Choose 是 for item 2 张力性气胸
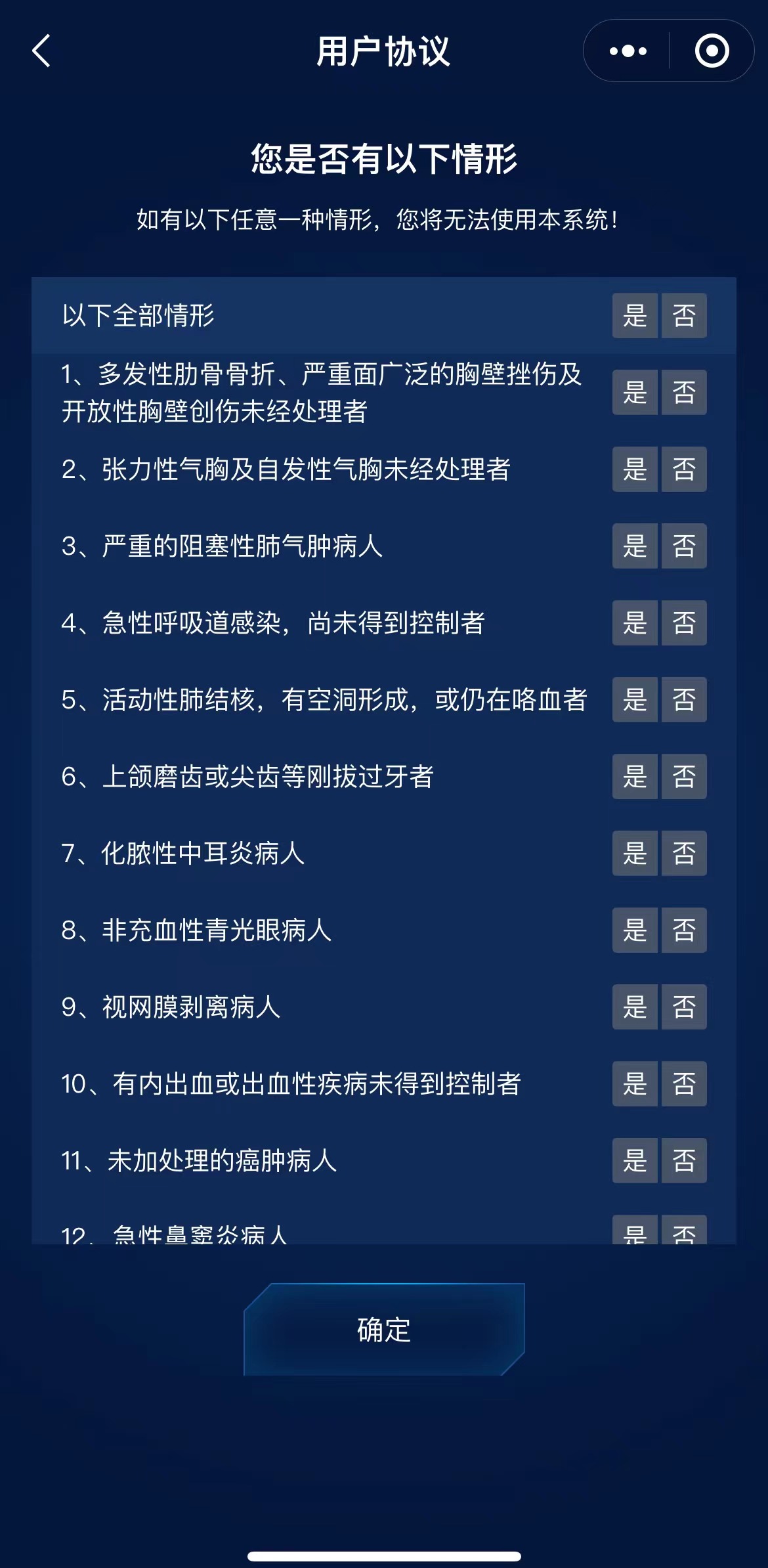Screen dimensions: 768x1568 tap(635, 469)
